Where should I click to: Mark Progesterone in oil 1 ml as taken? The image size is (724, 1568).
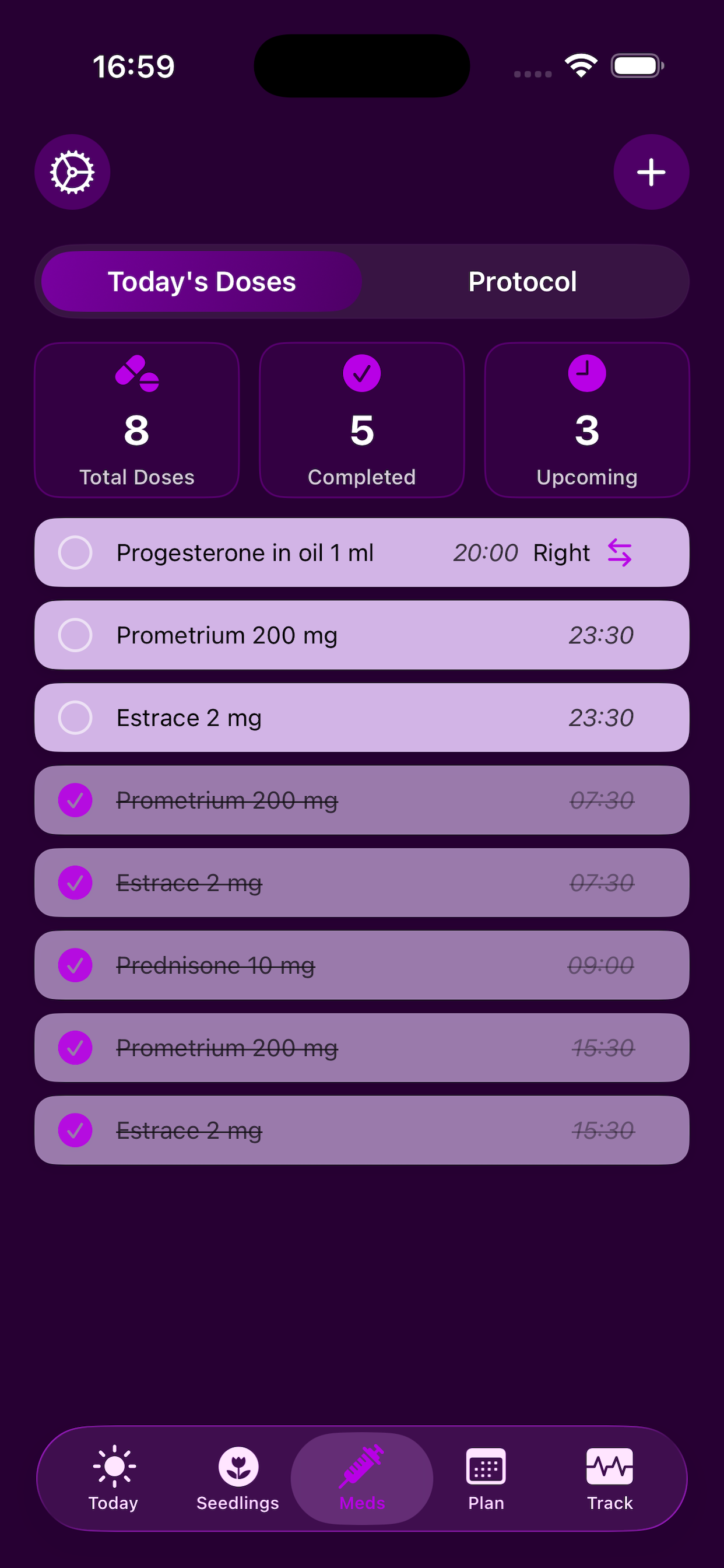click(x=75, y=552)
